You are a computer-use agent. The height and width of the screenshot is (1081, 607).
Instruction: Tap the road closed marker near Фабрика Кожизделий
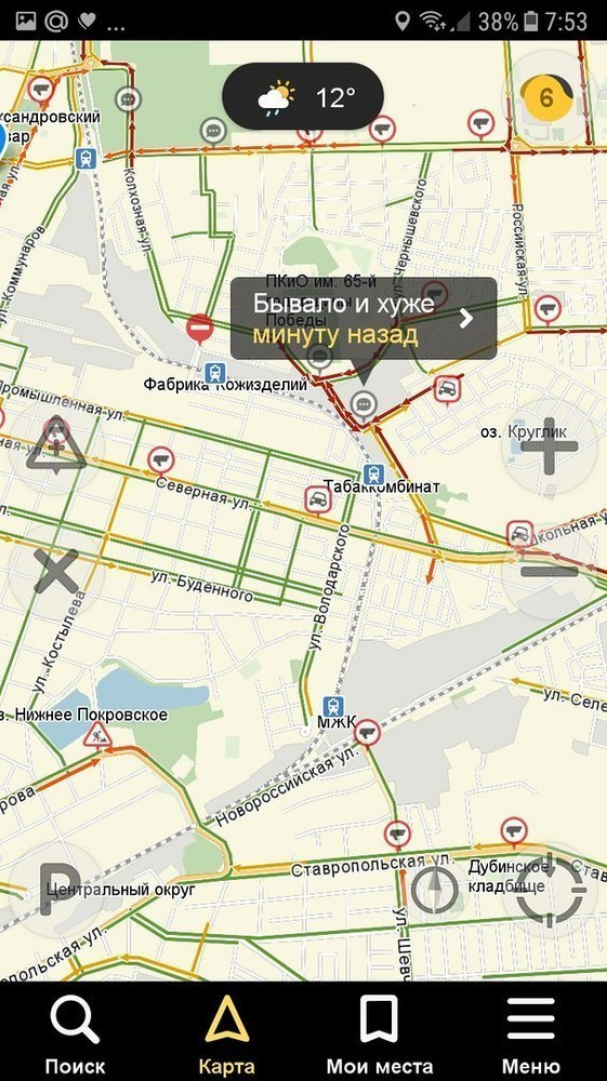point(200,328)
